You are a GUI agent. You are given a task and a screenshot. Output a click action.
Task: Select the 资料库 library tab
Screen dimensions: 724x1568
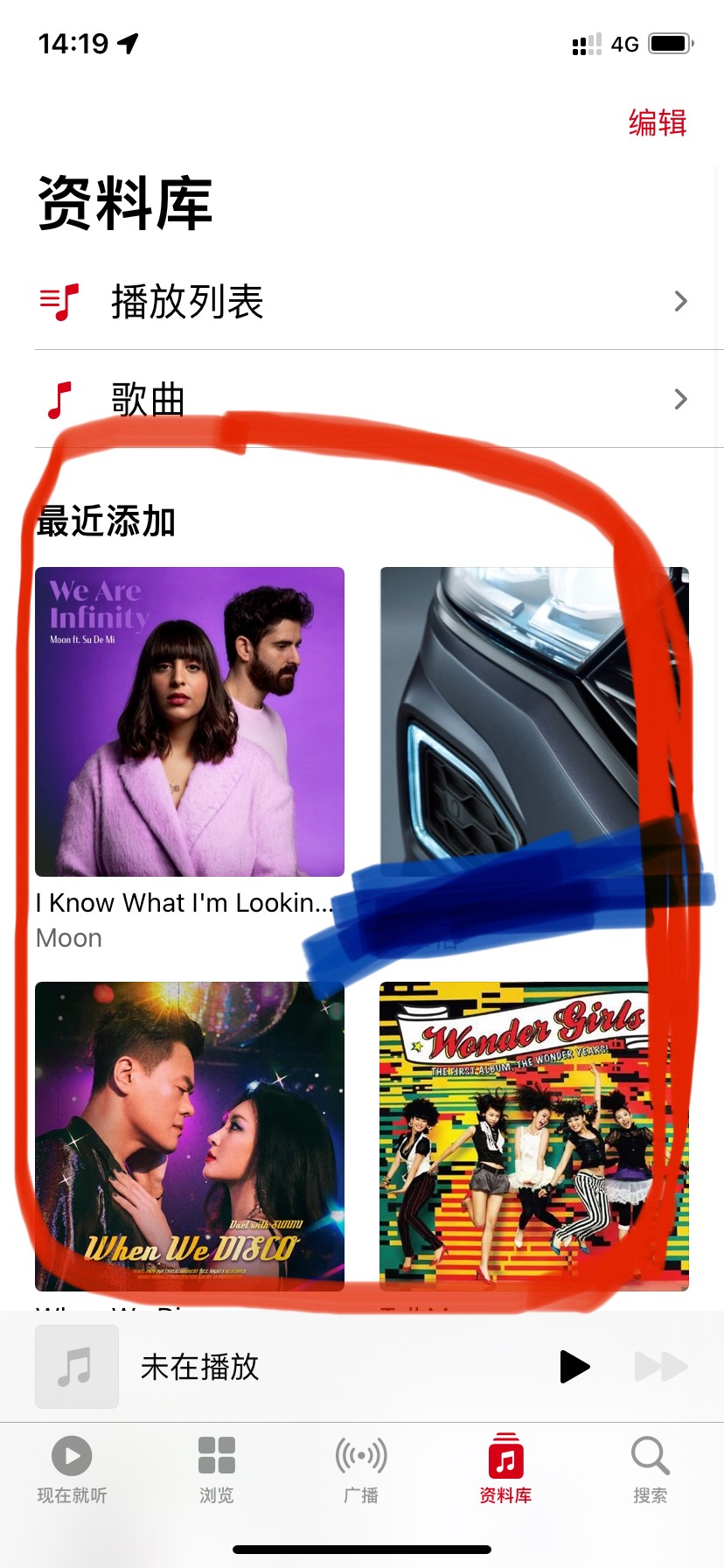click(x=505, y=1470)
